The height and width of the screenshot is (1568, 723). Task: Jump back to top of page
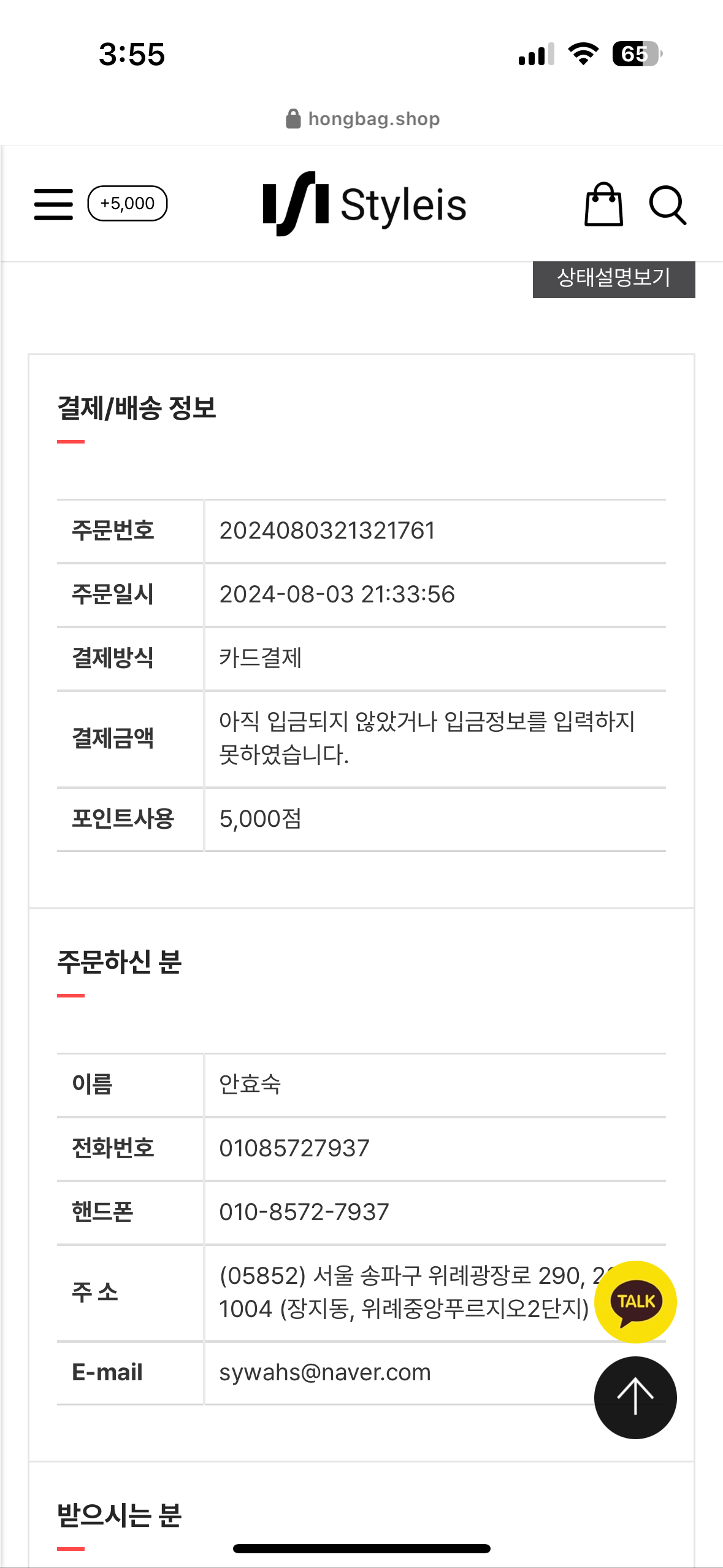pyautogui.click(x=635, y=1397)
